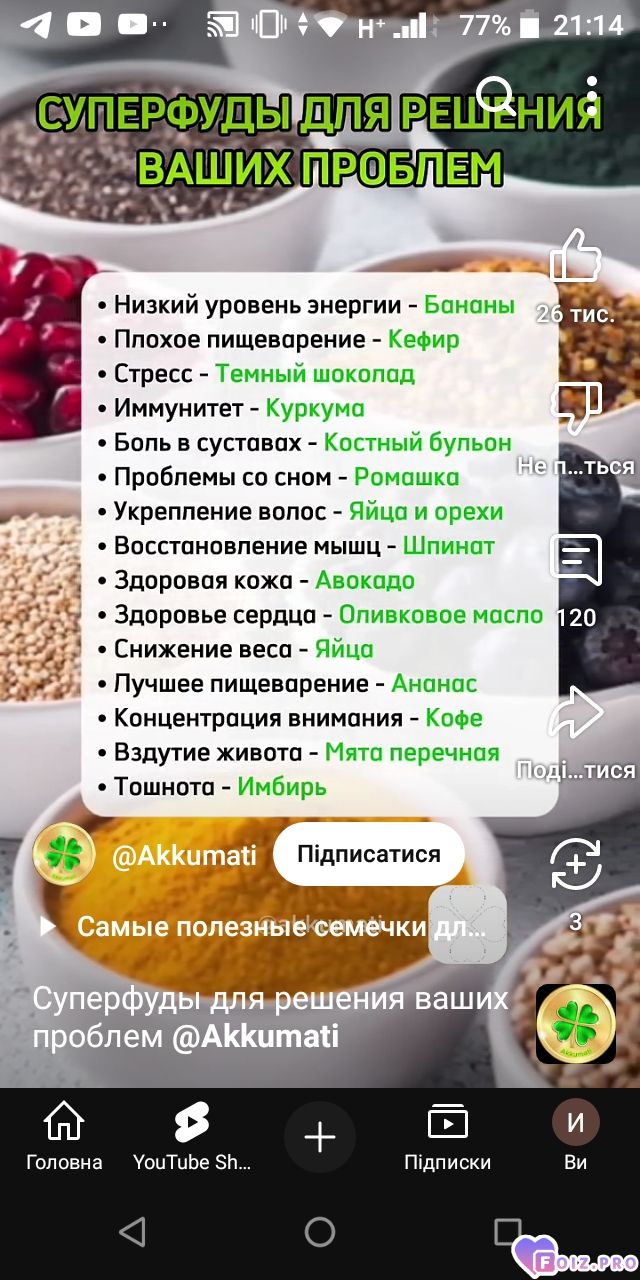The height and width of the screenshot is (1280, 640).
Task: Switch to the YouTube Shorts tab
Action: (x=192, y=1137)
